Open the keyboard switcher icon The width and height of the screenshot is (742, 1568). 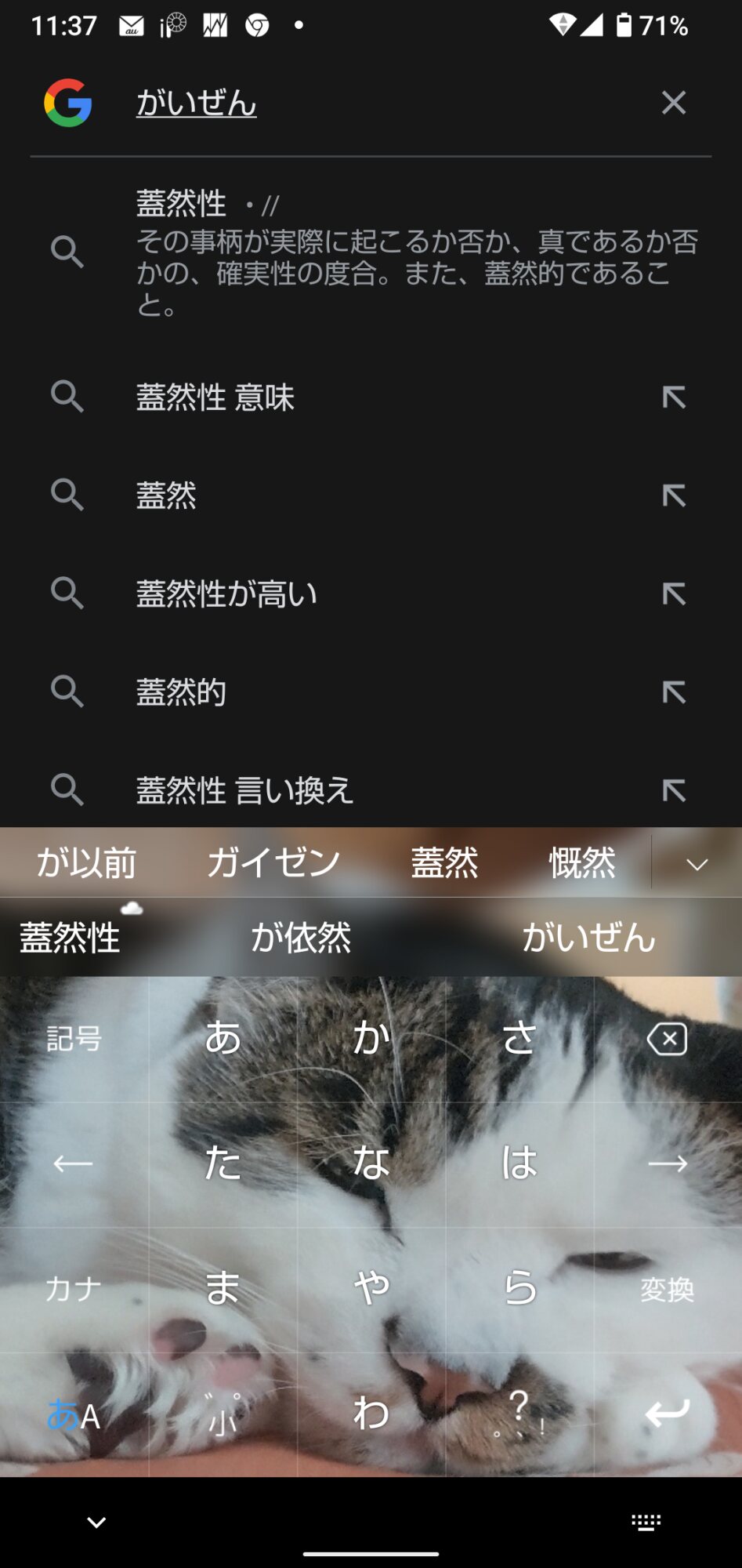pyautogui.click(x=646, y=1523)
